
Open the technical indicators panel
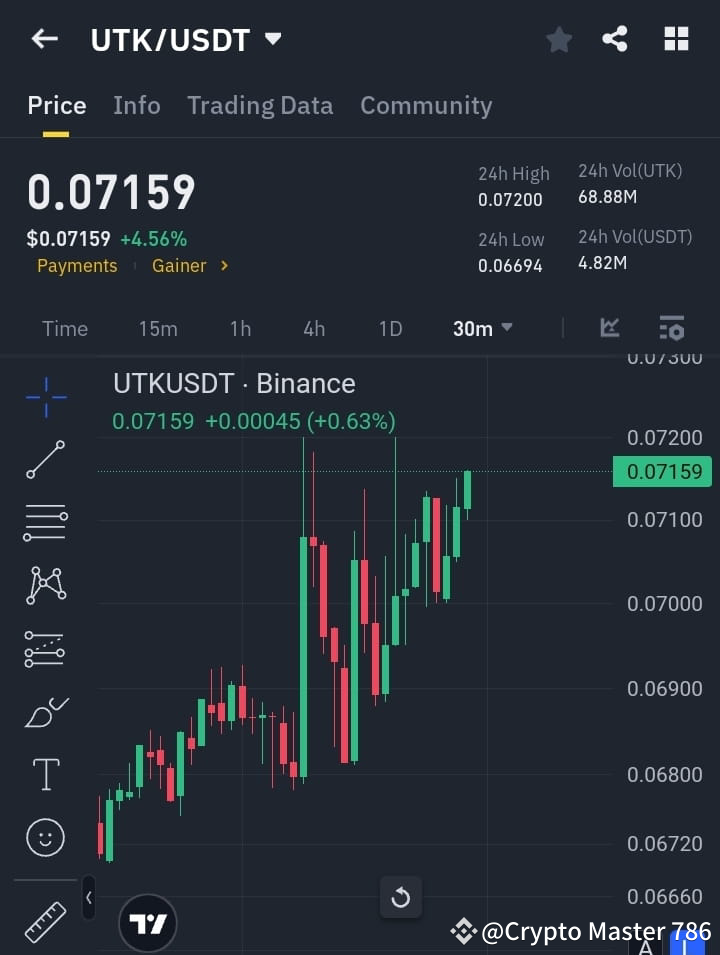click(671, 328)
